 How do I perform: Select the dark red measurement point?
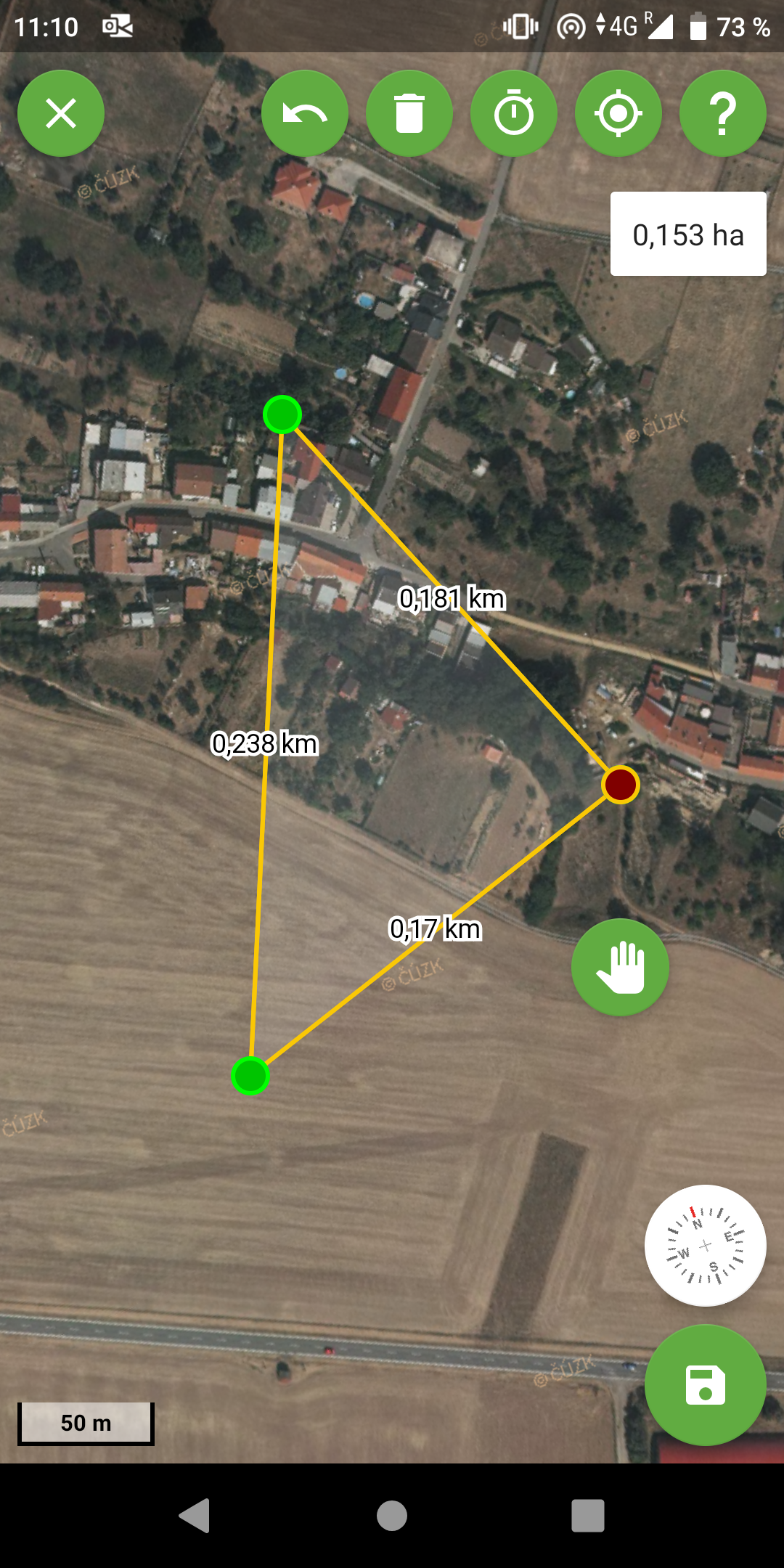point(621,785)
